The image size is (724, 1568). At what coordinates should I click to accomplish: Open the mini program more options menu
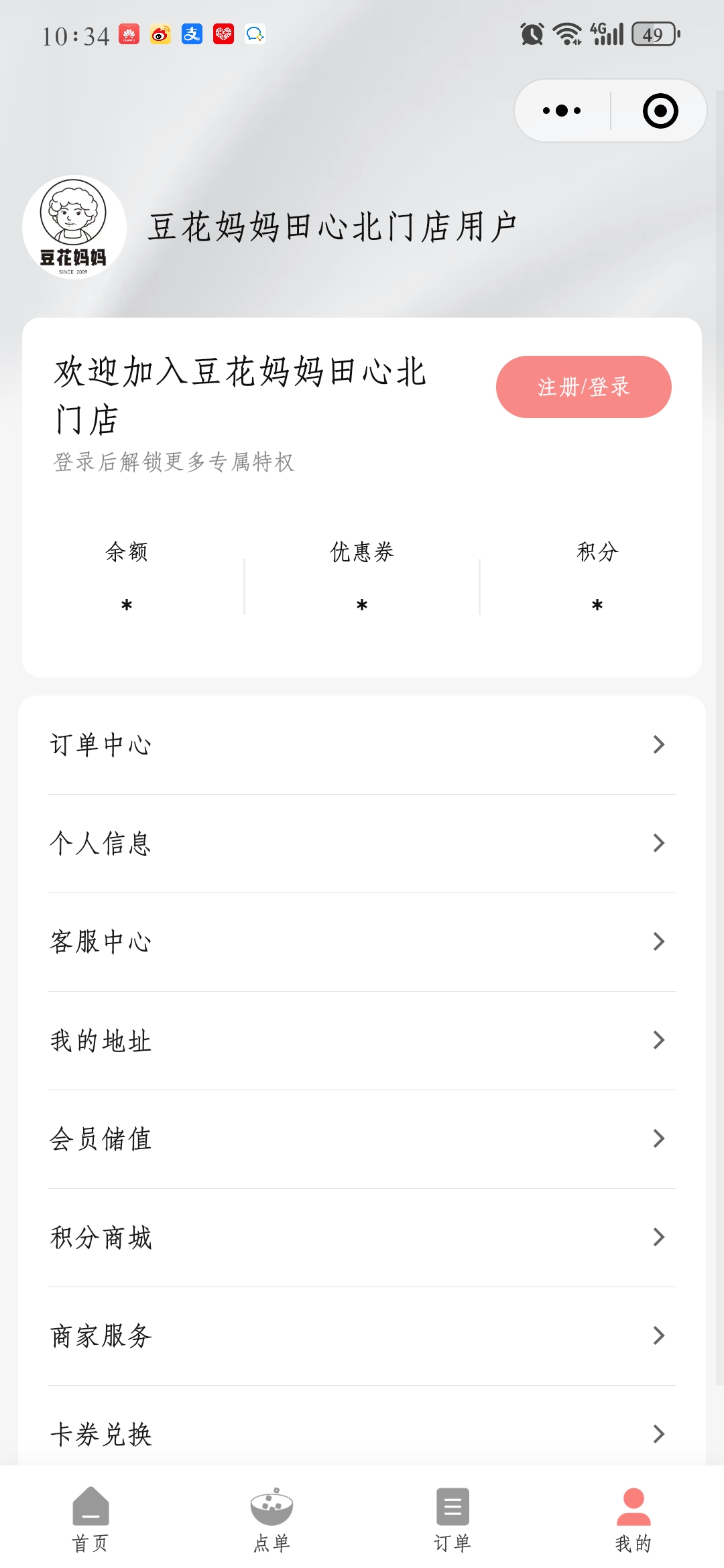coord(562,111)
